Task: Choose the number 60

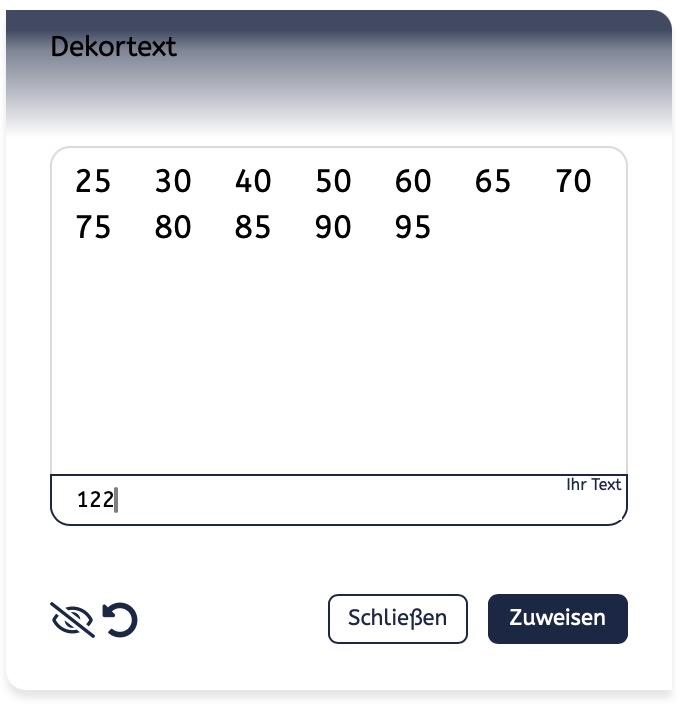Action: [413, 182]
